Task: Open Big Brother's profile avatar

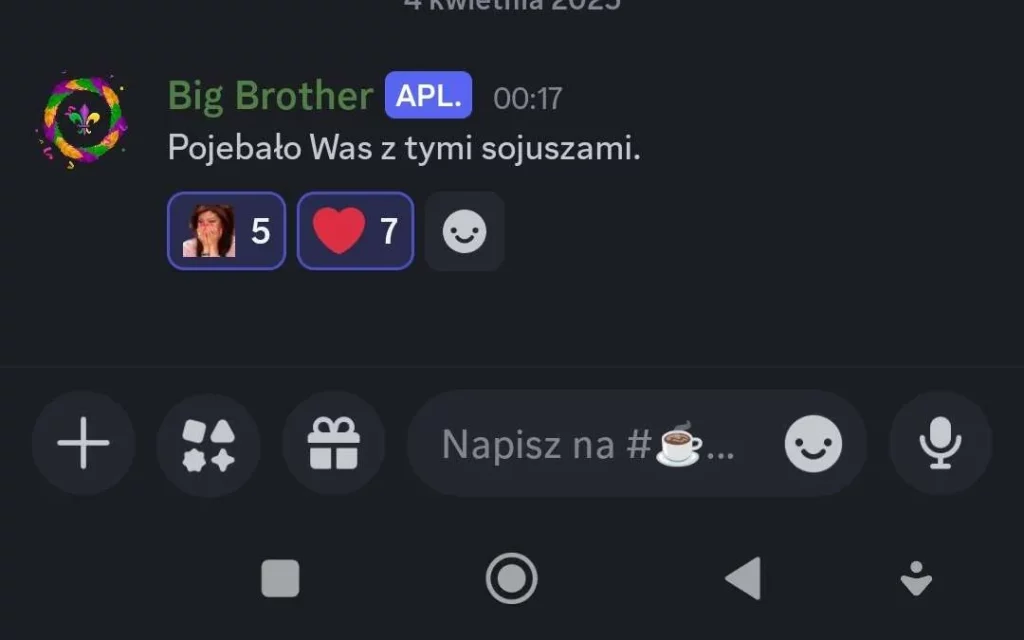Action: click(x=83, y=119)
